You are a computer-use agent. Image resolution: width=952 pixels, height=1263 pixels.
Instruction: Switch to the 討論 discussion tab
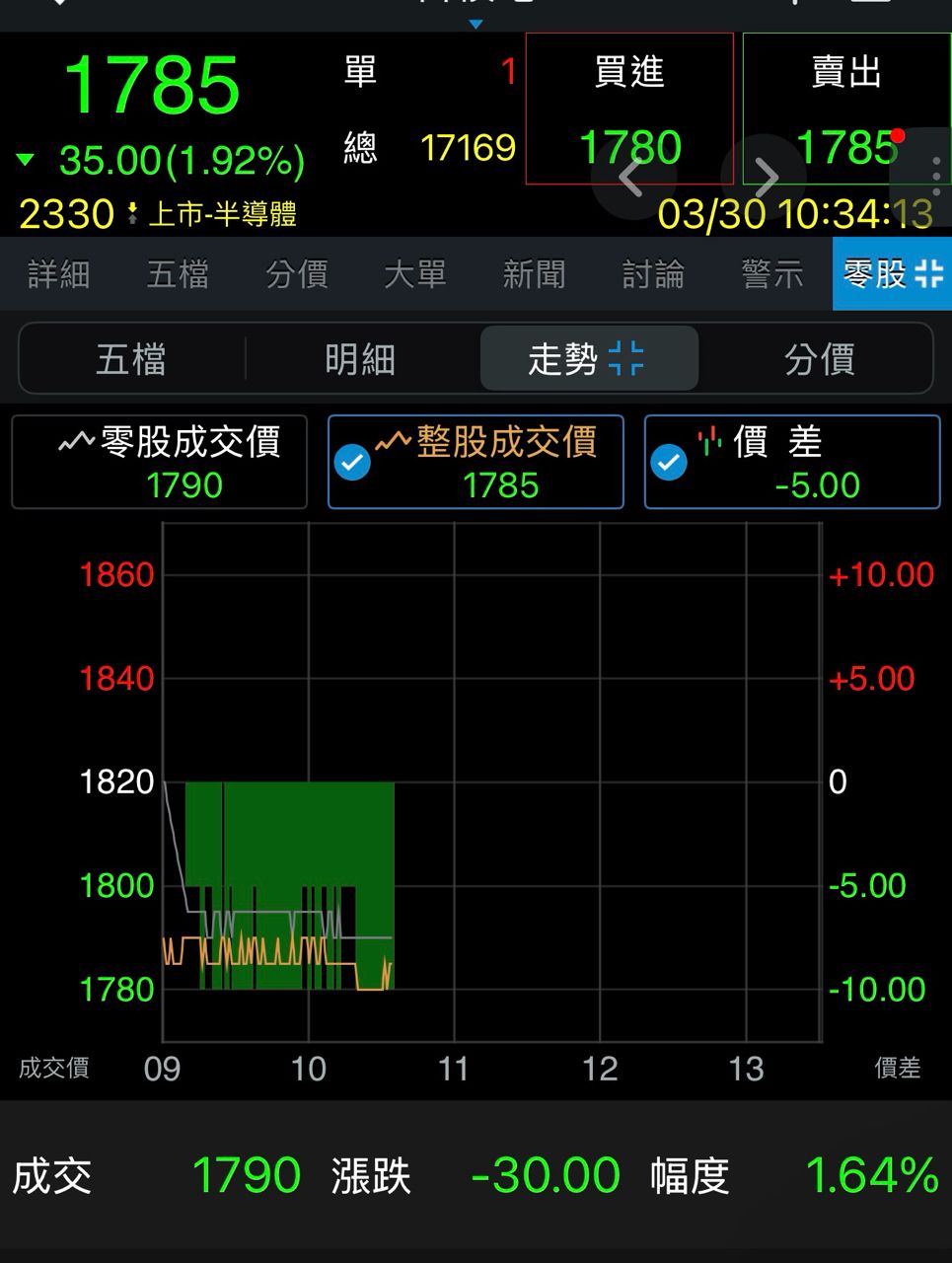click(652, 273)
